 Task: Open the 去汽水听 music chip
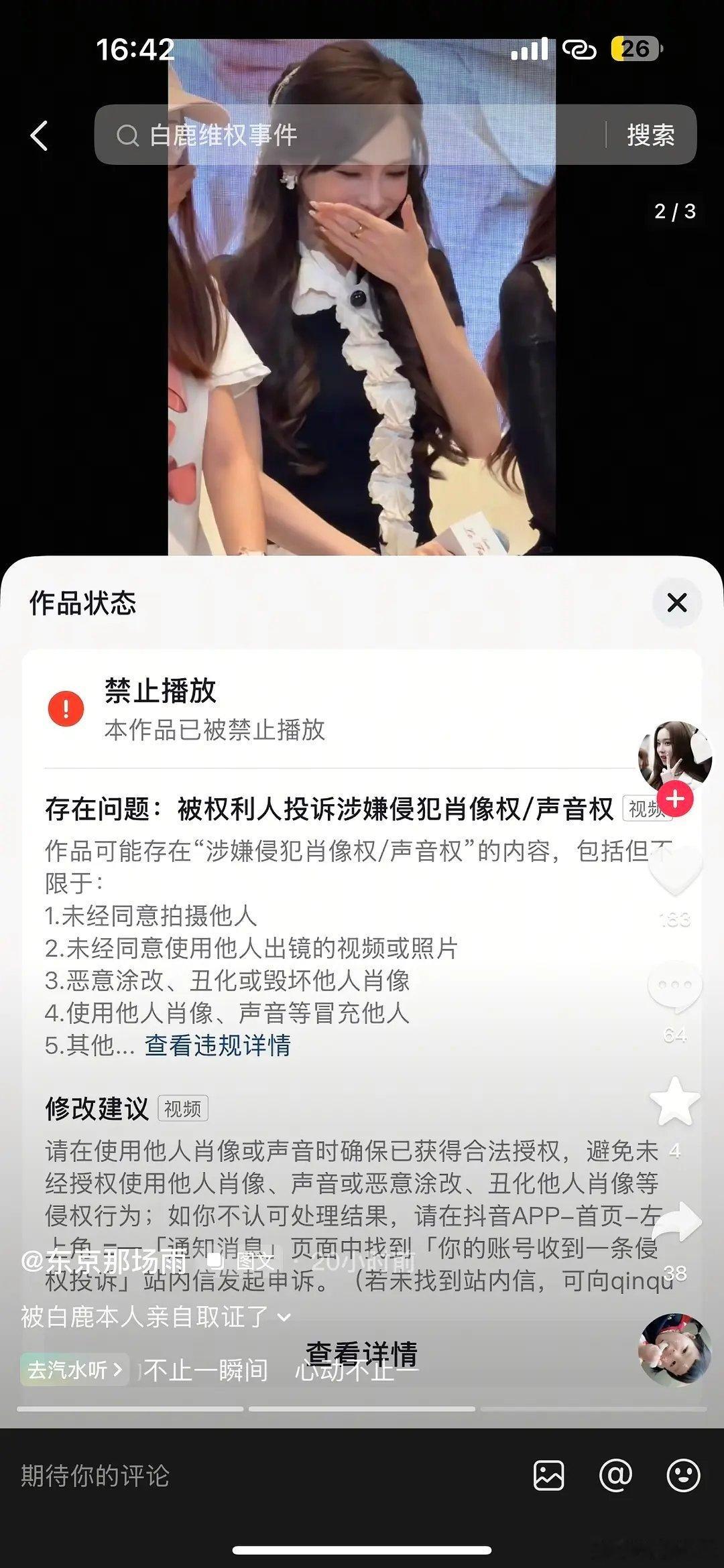pos(74,1369)
